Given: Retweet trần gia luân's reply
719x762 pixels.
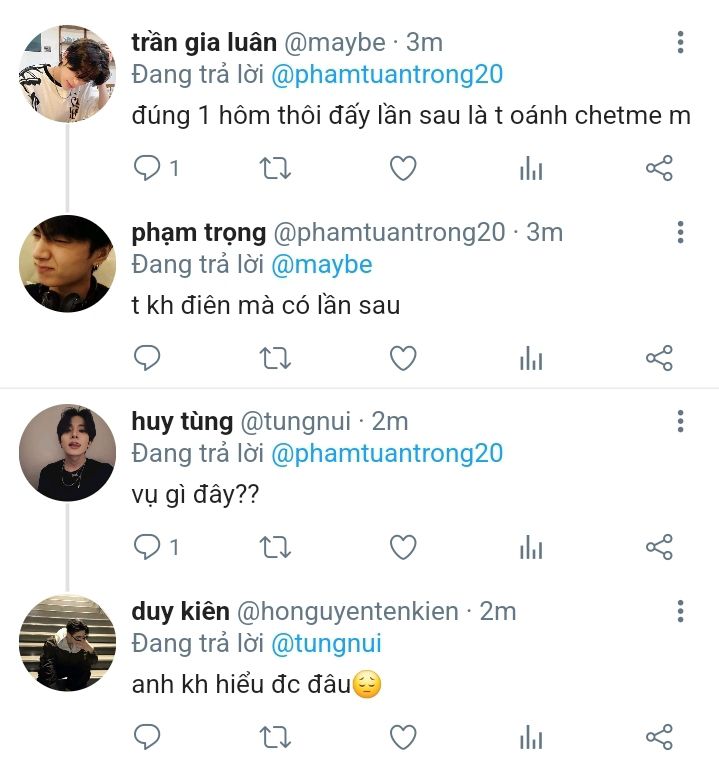Looking at the screenshot, I should click(275, 168).
